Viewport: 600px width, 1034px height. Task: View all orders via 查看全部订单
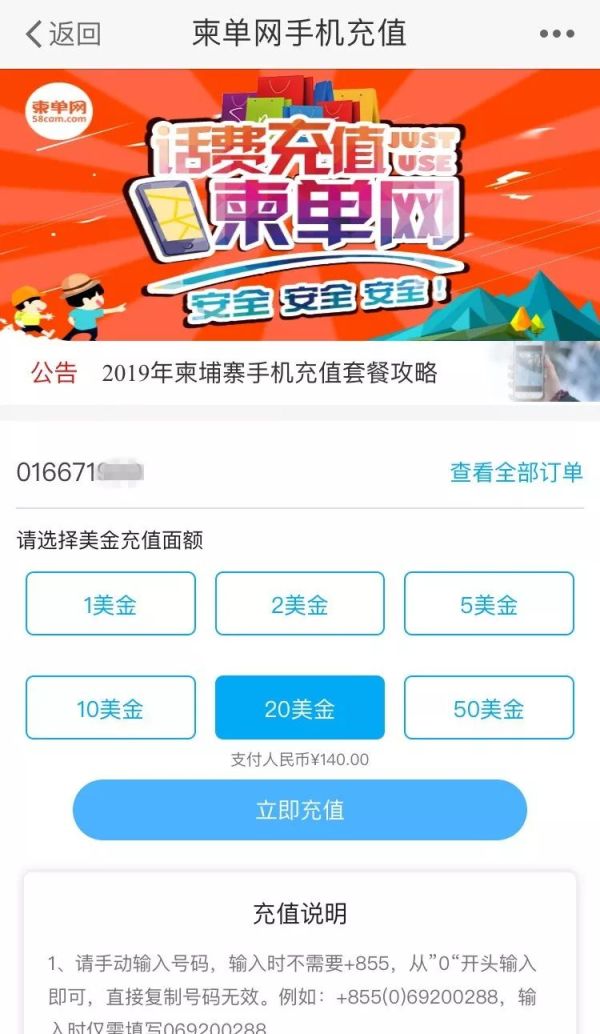pyautogui.click(x=516, y=472)
